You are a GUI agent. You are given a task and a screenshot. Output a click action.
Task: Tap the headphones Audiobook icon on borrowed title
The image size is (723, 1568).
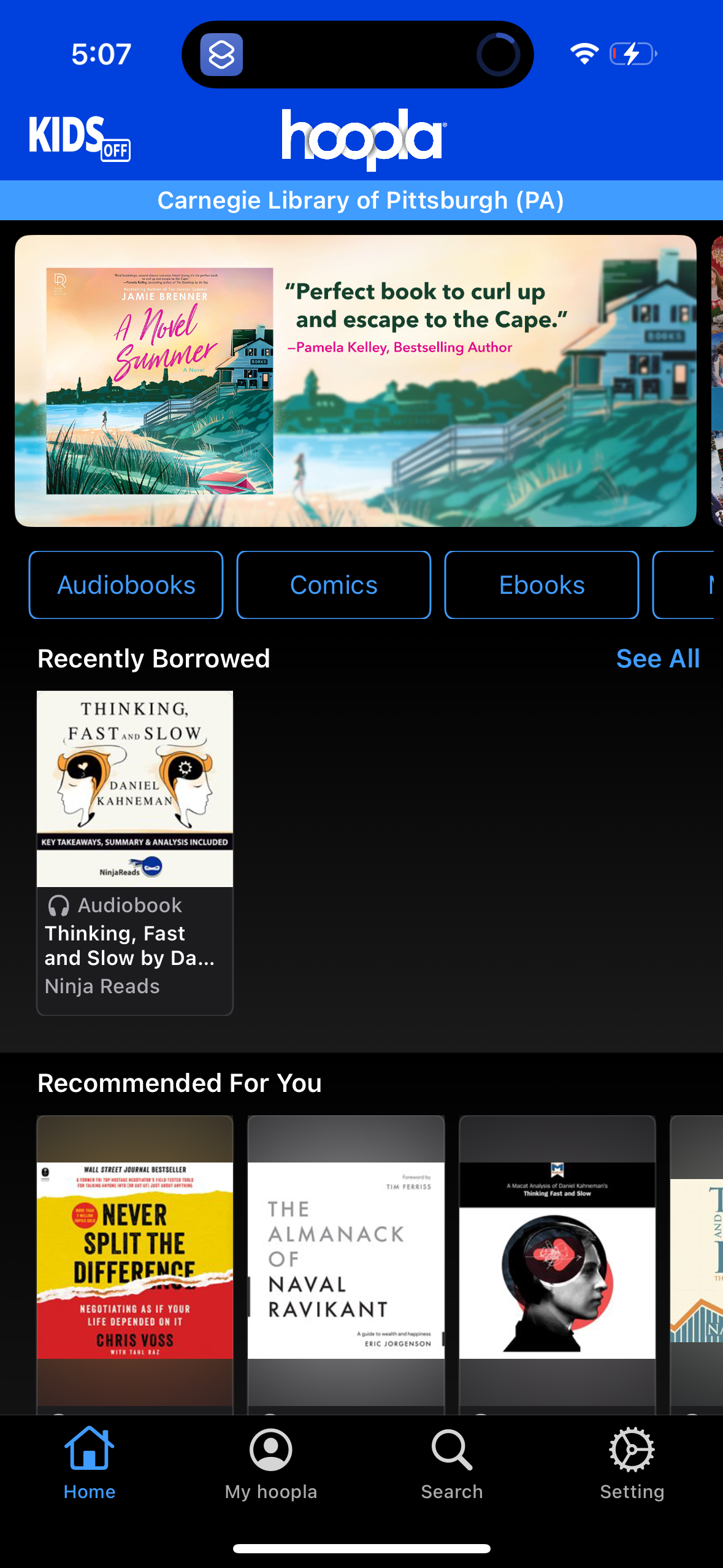[59, 905]
